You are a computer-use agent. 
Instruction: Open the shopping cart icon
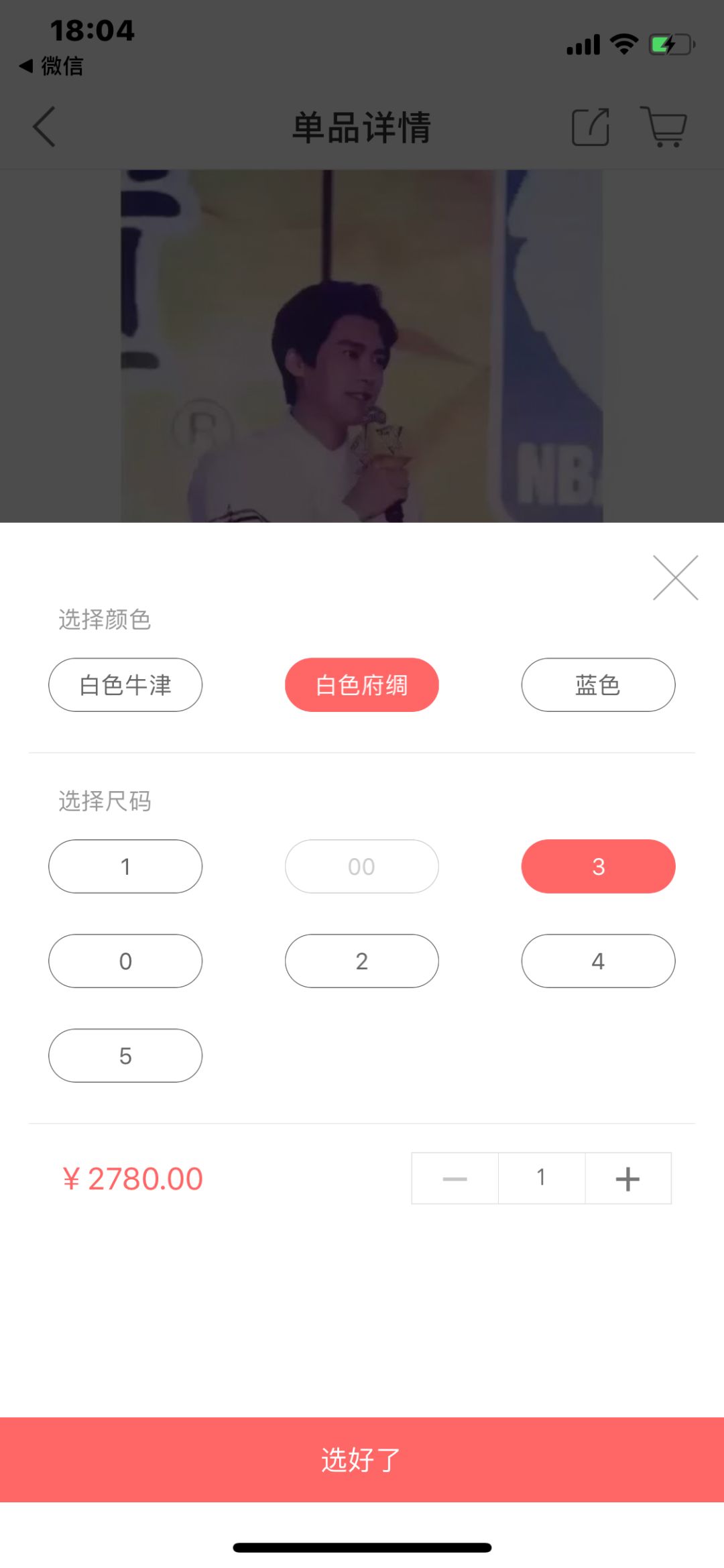click(662, 126)
